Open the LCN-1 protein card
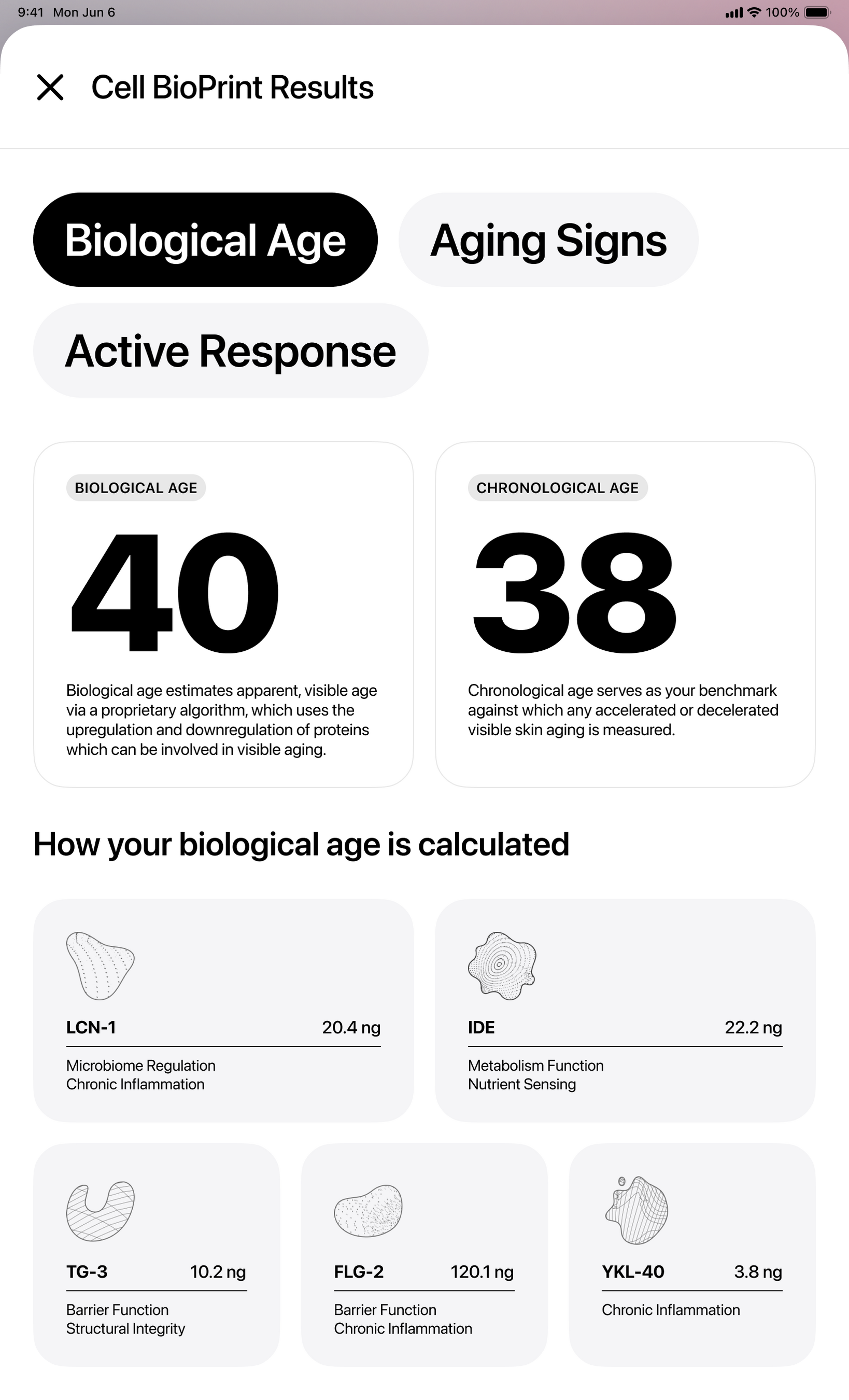849x1400 pixels. (224, 1010)
